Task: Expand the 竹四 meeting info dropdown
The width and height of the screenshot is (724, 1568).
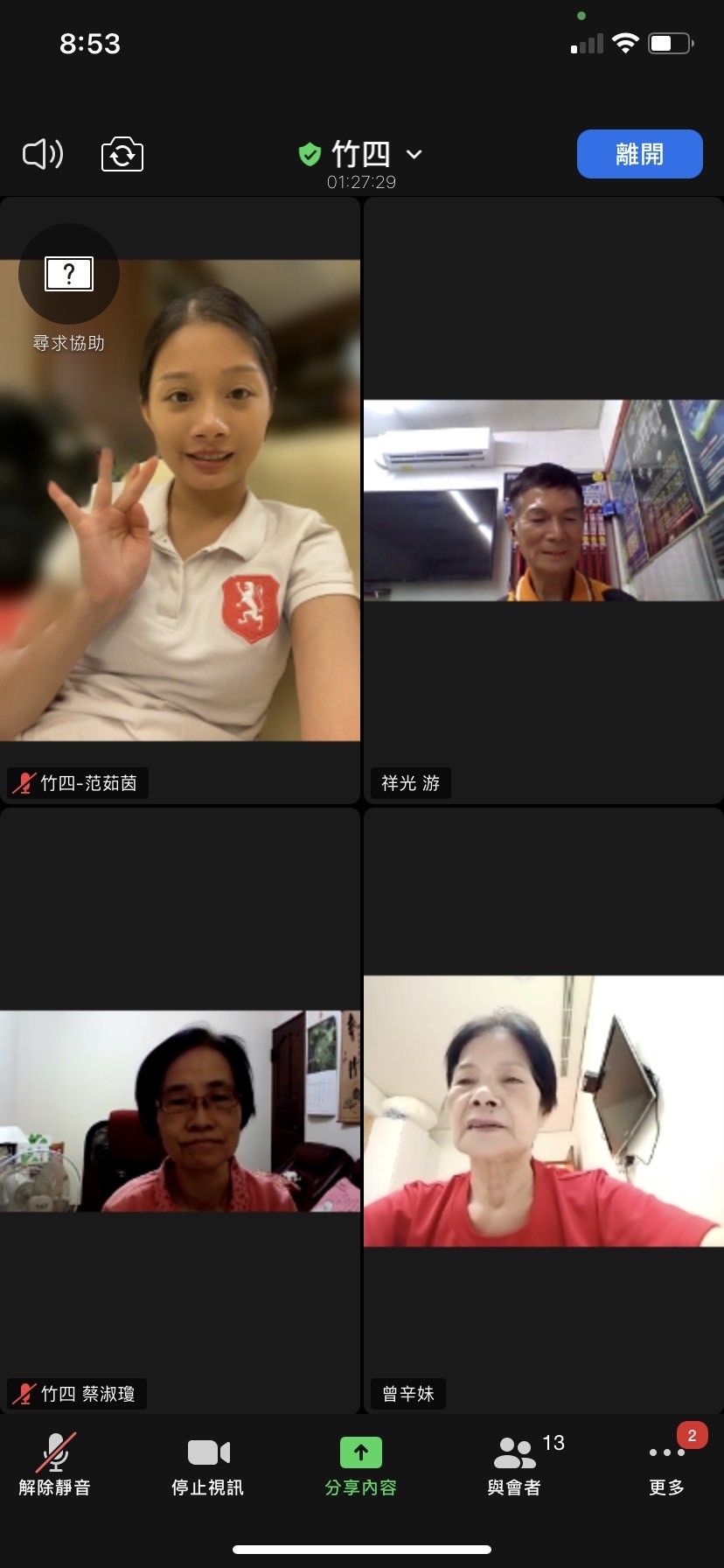Action: click(x=361, y=155)
